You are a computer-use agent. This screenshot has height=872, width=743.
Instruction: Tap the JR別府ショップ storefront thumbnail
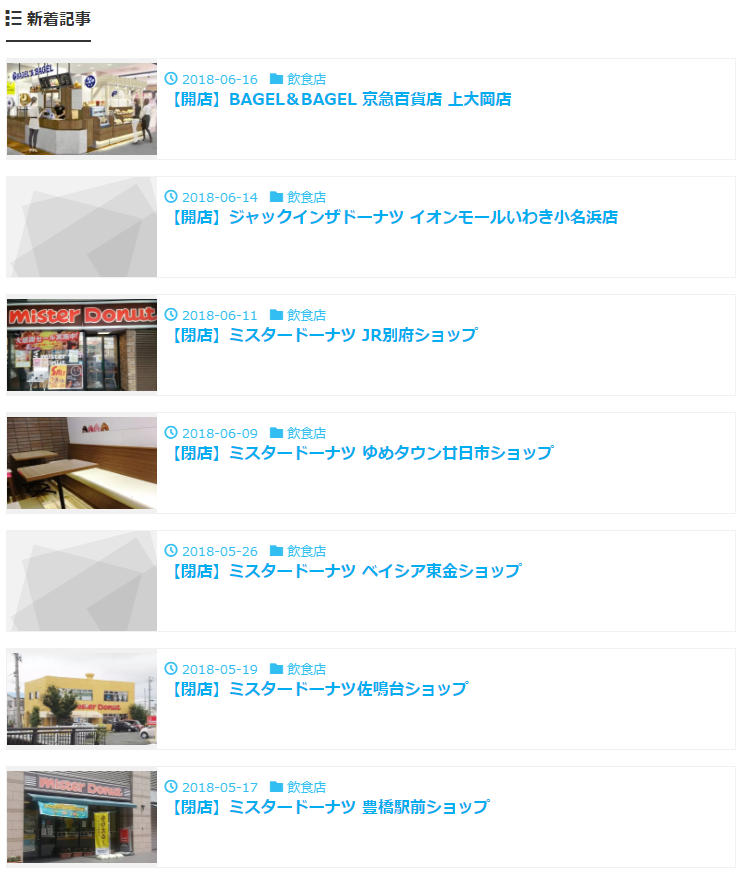tap(82, 345)
